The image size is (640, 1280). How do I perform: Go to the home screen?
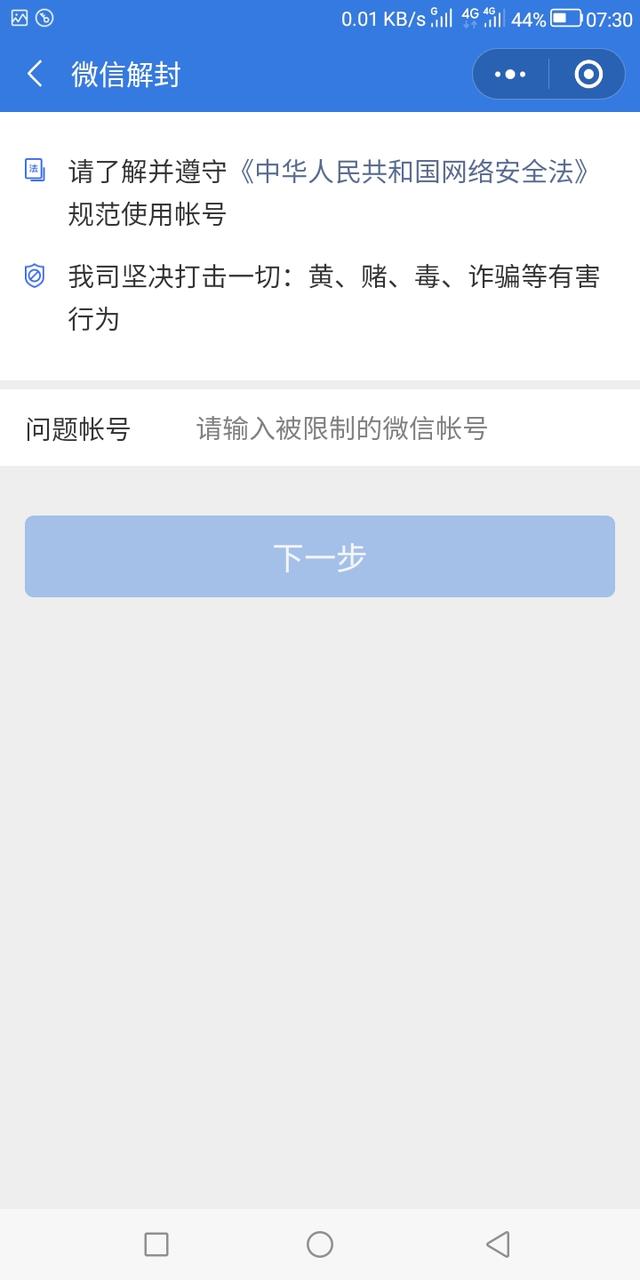[x=320, y=1244]
